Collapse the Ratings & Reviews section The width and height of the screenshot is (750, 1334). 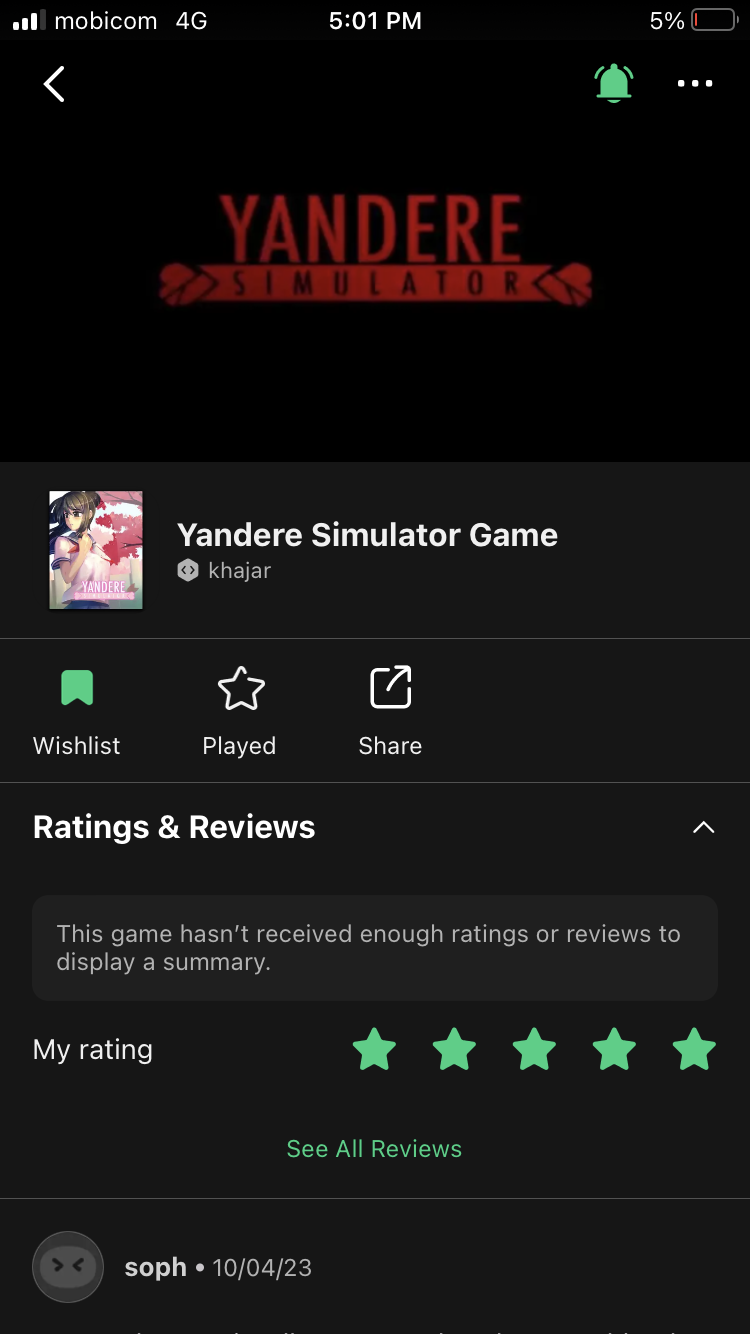tap(704, 827)
